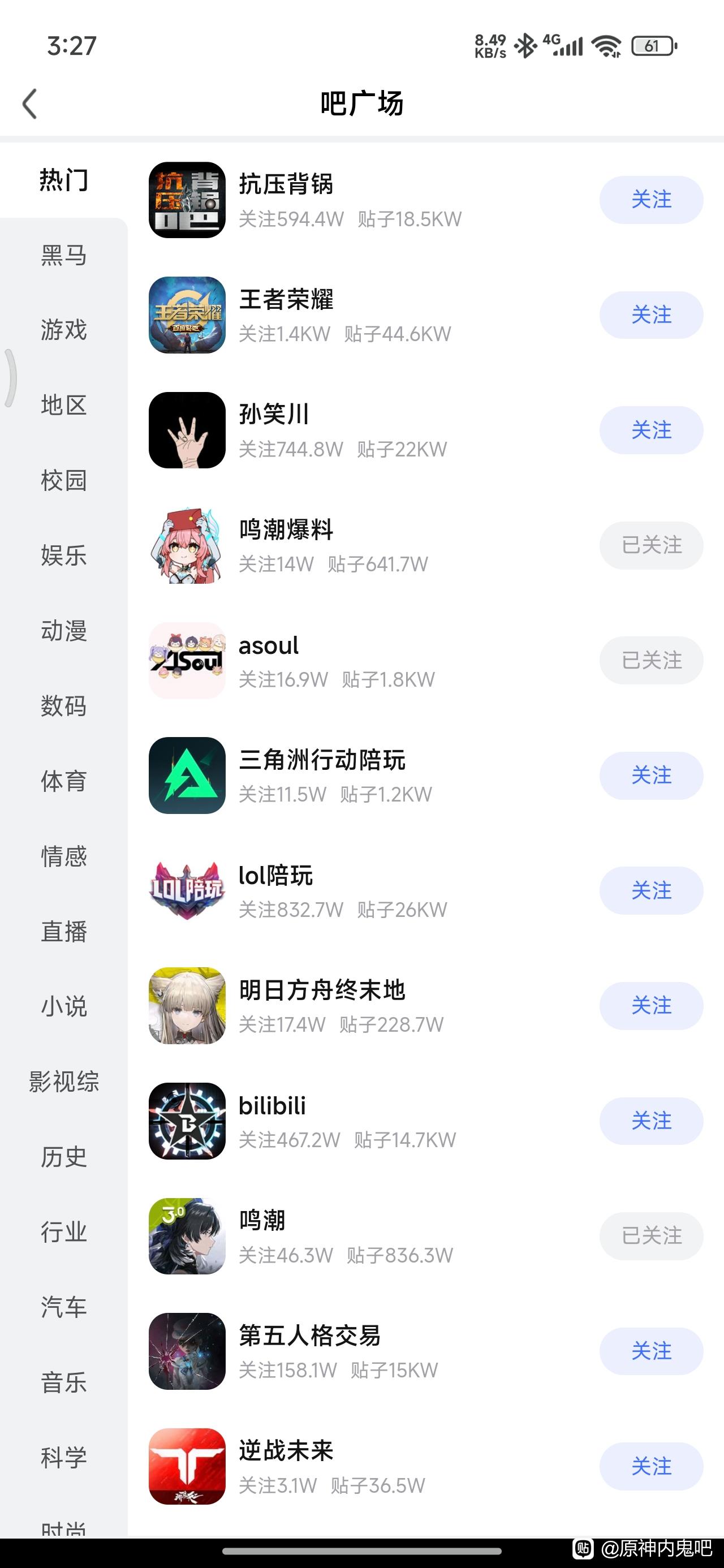Switch to the 影视综 category
This screenshot has width=724, height=1568.
point(63,1082)
